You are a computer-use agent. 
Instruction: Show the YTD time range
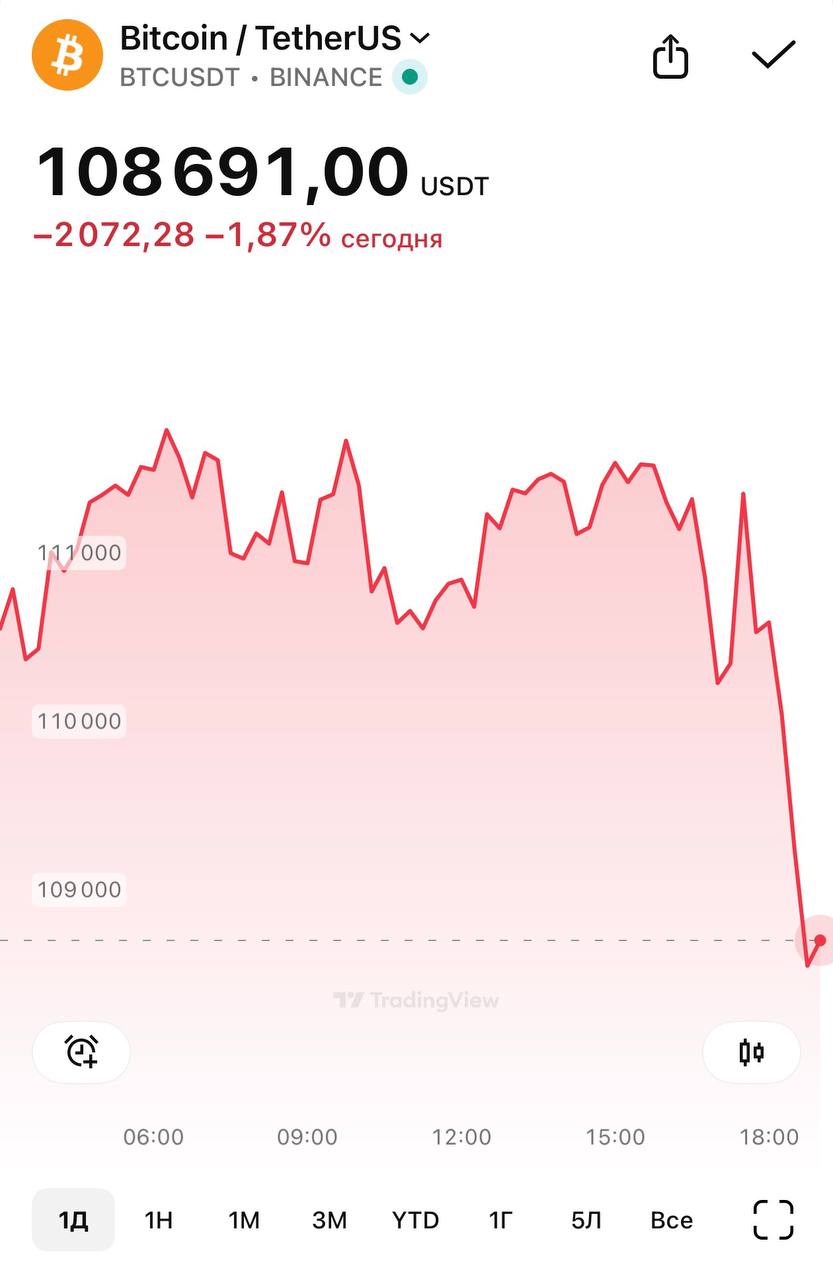415,1220
